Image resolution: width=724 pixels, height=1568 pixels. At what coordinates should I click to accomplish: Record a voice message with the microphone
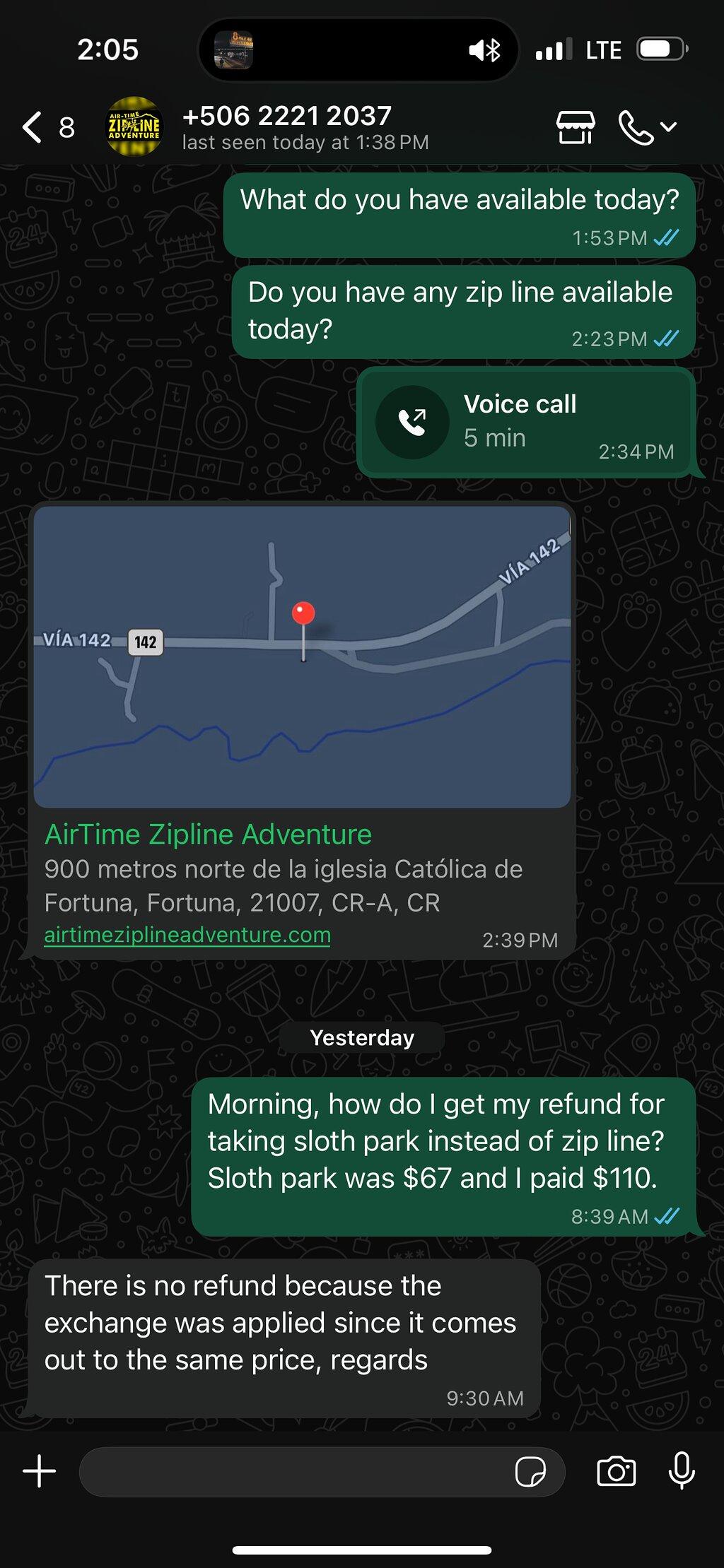(682, 1472)
